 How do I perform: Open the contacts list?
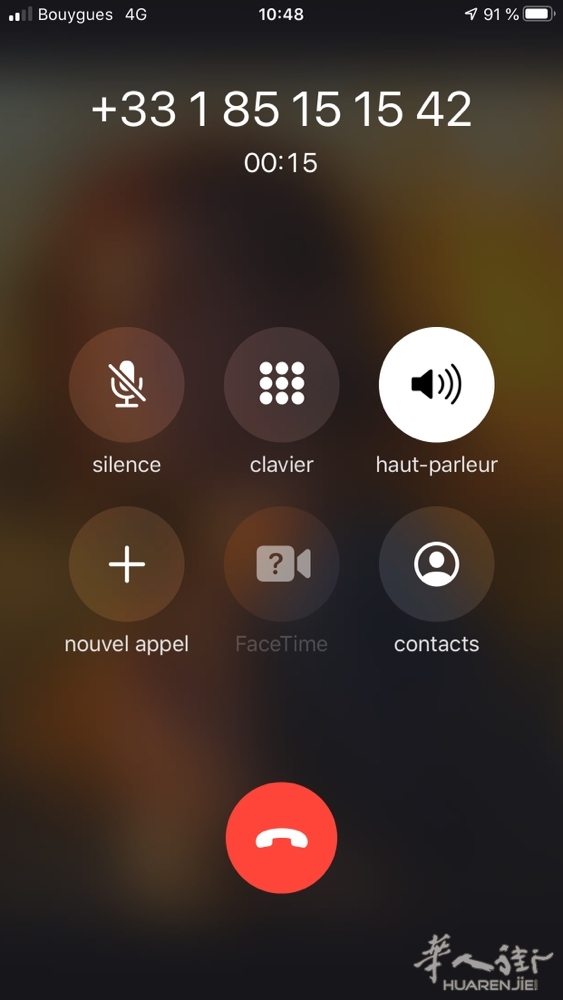point(437,564)
